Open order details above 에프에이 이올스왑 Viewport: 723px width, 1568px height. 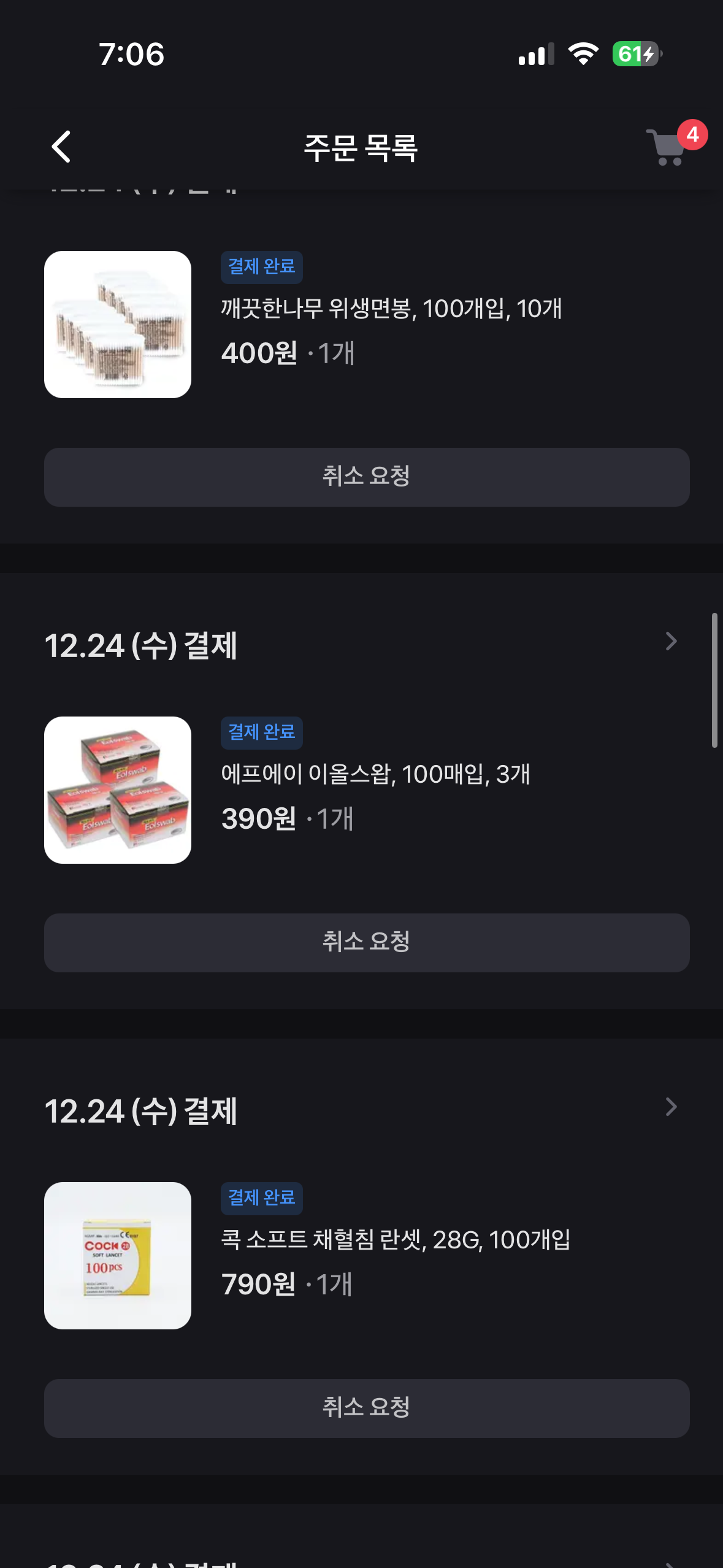[x=671, y=642]
